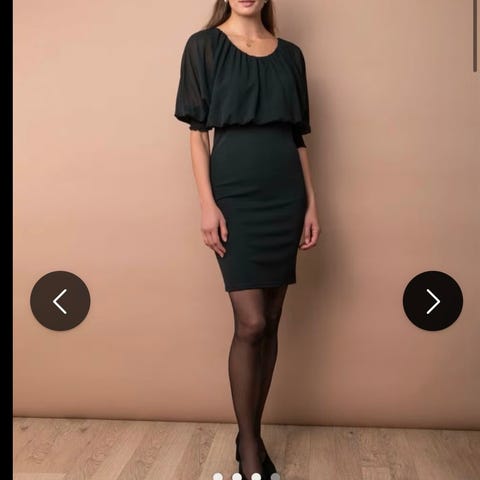
Task: Show the next product photo
Action: coord(433,301)
